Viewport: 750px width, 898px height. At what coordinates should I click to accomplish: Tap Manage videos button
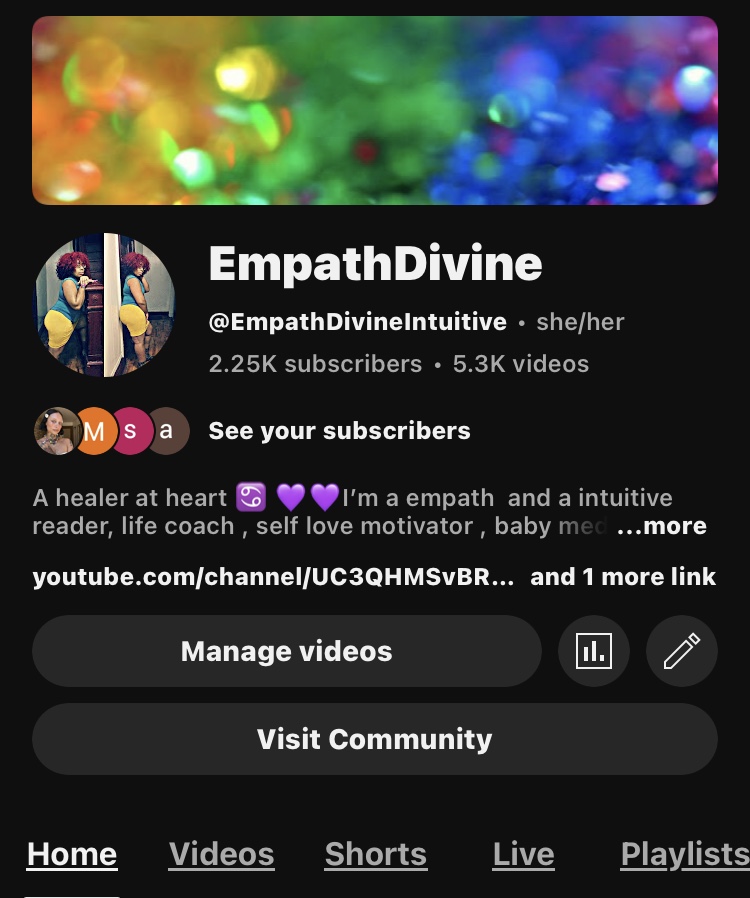[287, 652]
